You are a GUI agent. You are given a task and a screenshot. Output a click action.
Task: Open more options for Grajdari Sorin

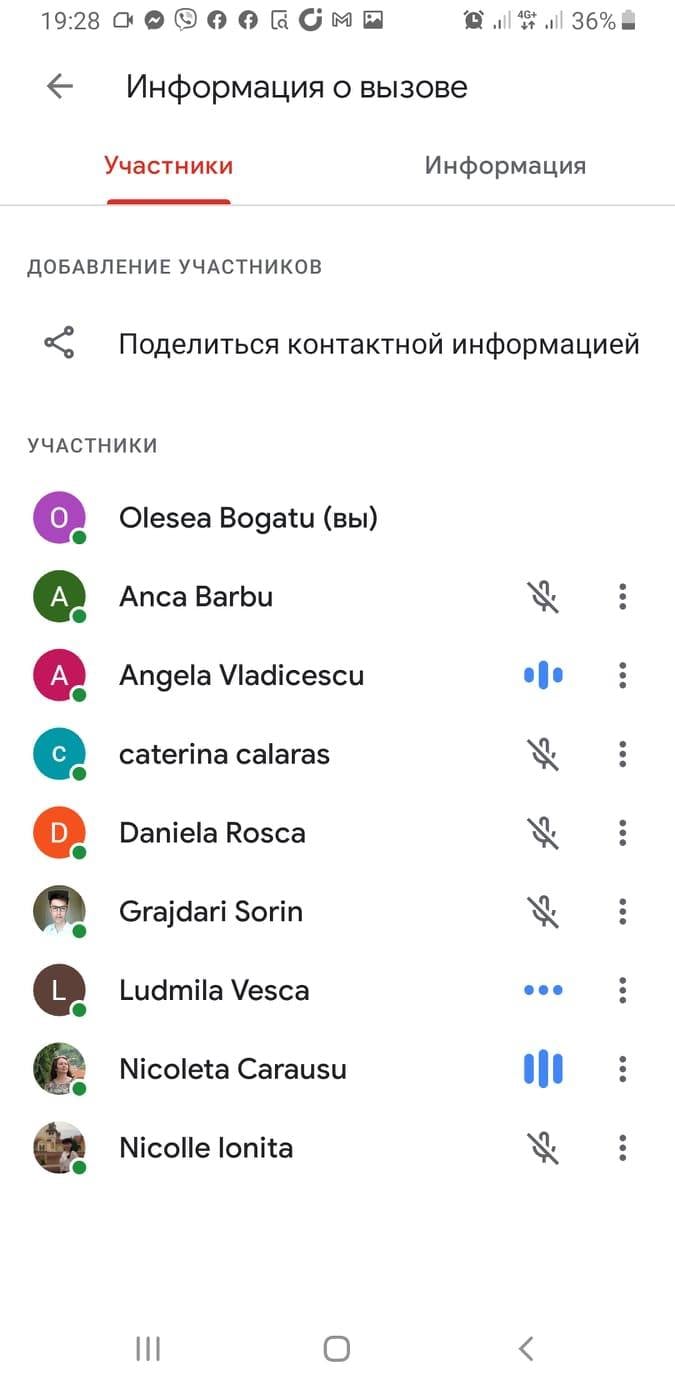click(x=622, y=911)
